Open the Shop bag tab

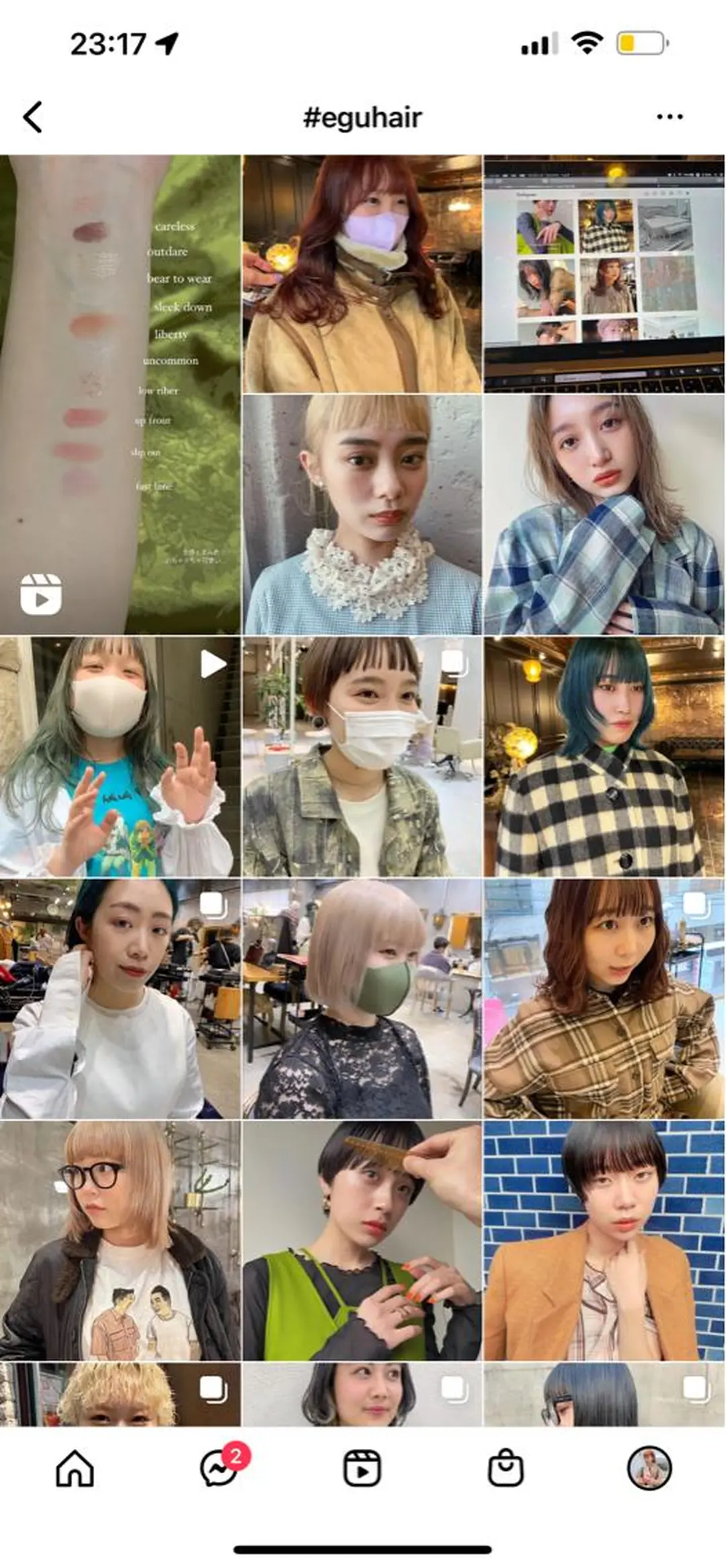[506, 1468]
